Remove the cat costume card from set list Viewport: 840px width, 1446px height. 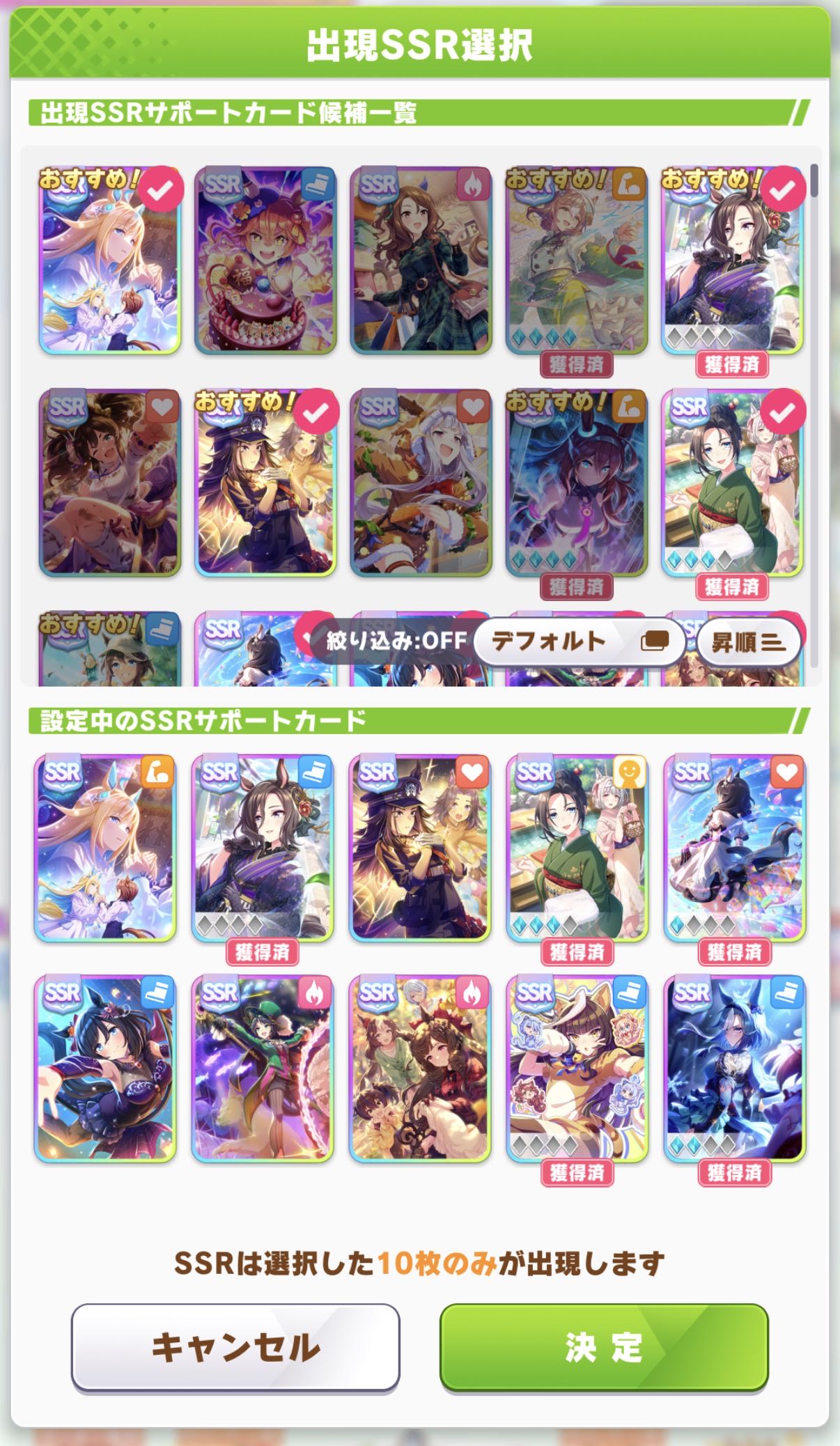[577, 1069]
